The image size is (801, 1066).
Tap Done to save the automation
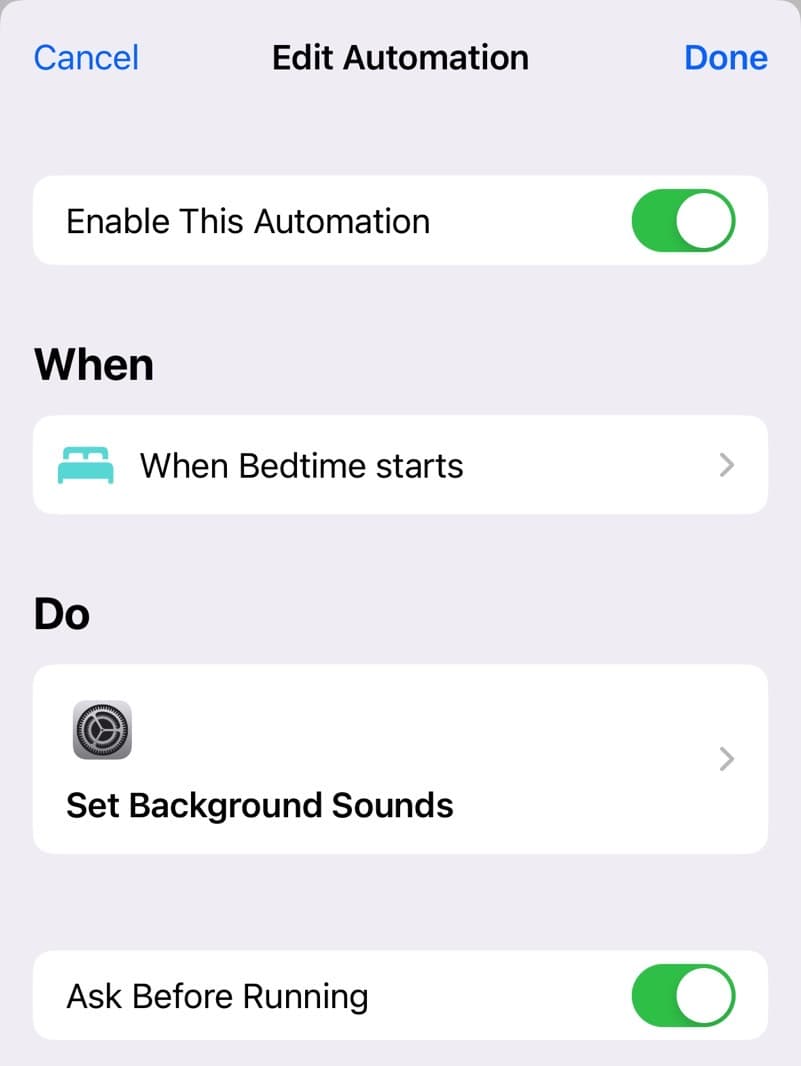click(725, 57)
